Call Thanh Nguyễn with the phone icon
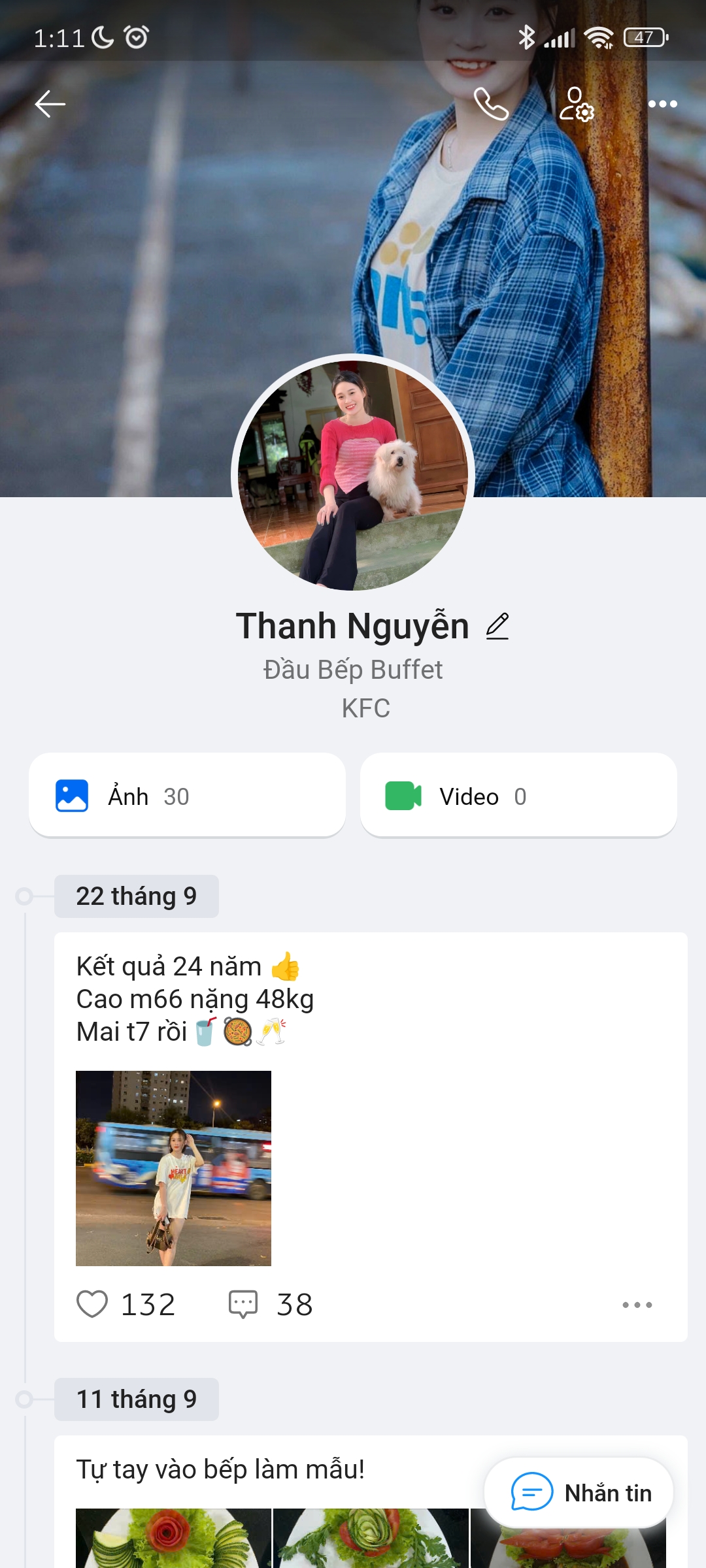 pos(491,104)
